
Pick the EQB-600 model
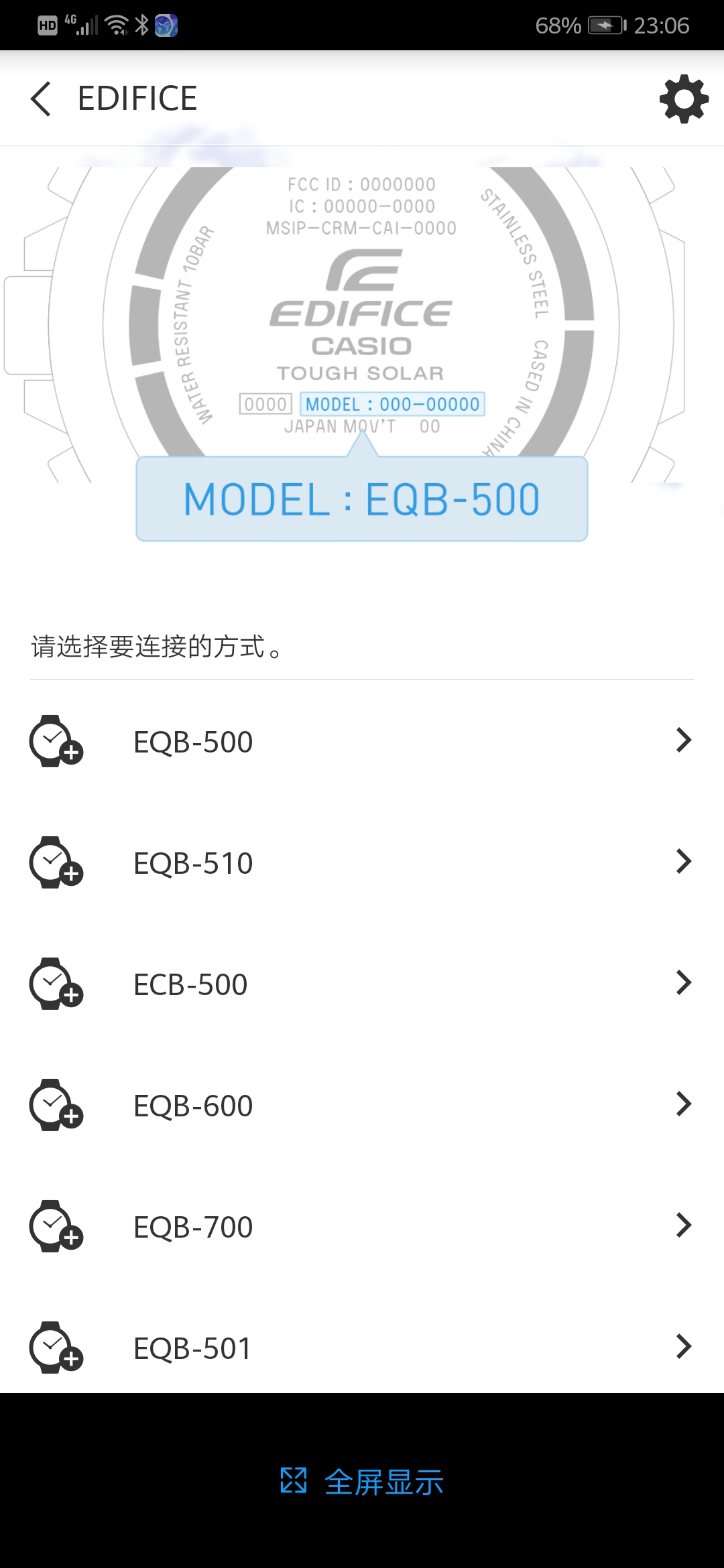[x=362, y=1105]
